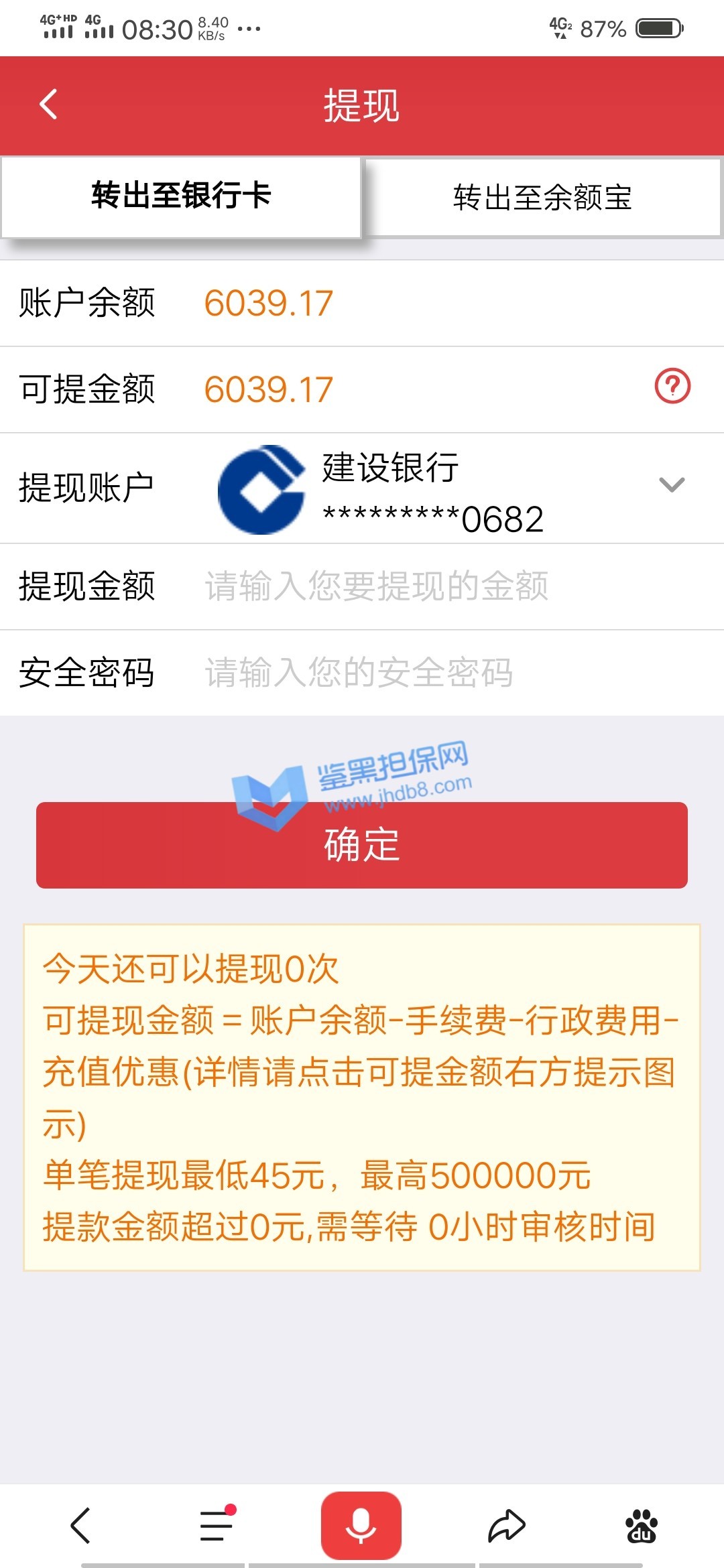The height and width of the screenshot is (1568, 724).
Task: Go back using the header arrow
Action: pyautogui.click(x=48, y=105)
